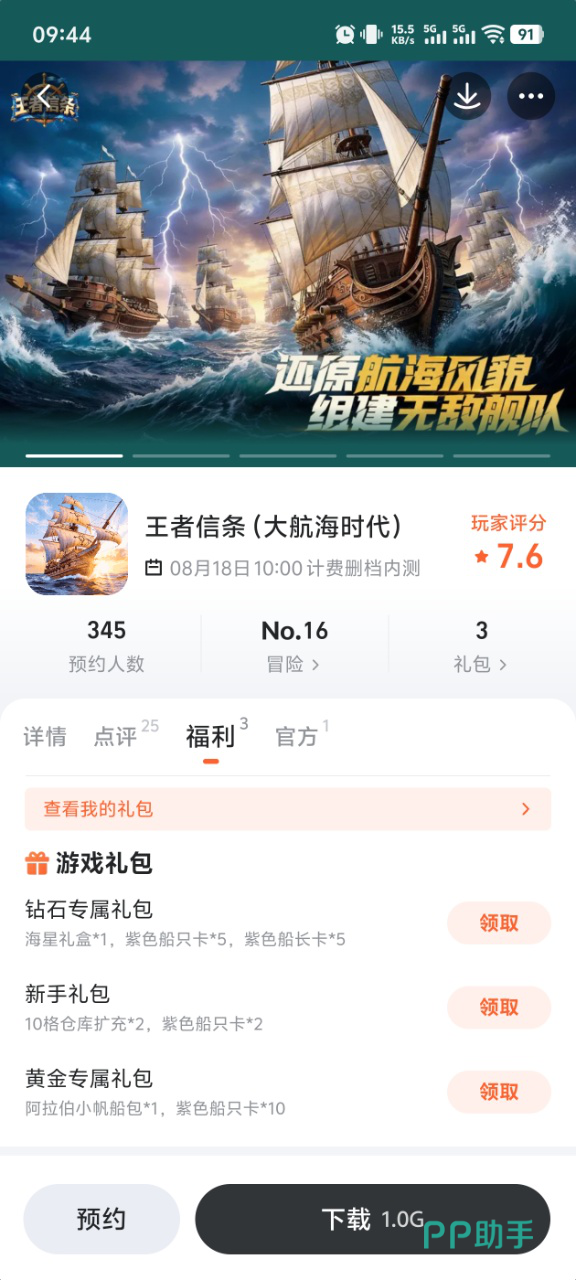Switch to the 点评 tab

click(x=115, y=737)
